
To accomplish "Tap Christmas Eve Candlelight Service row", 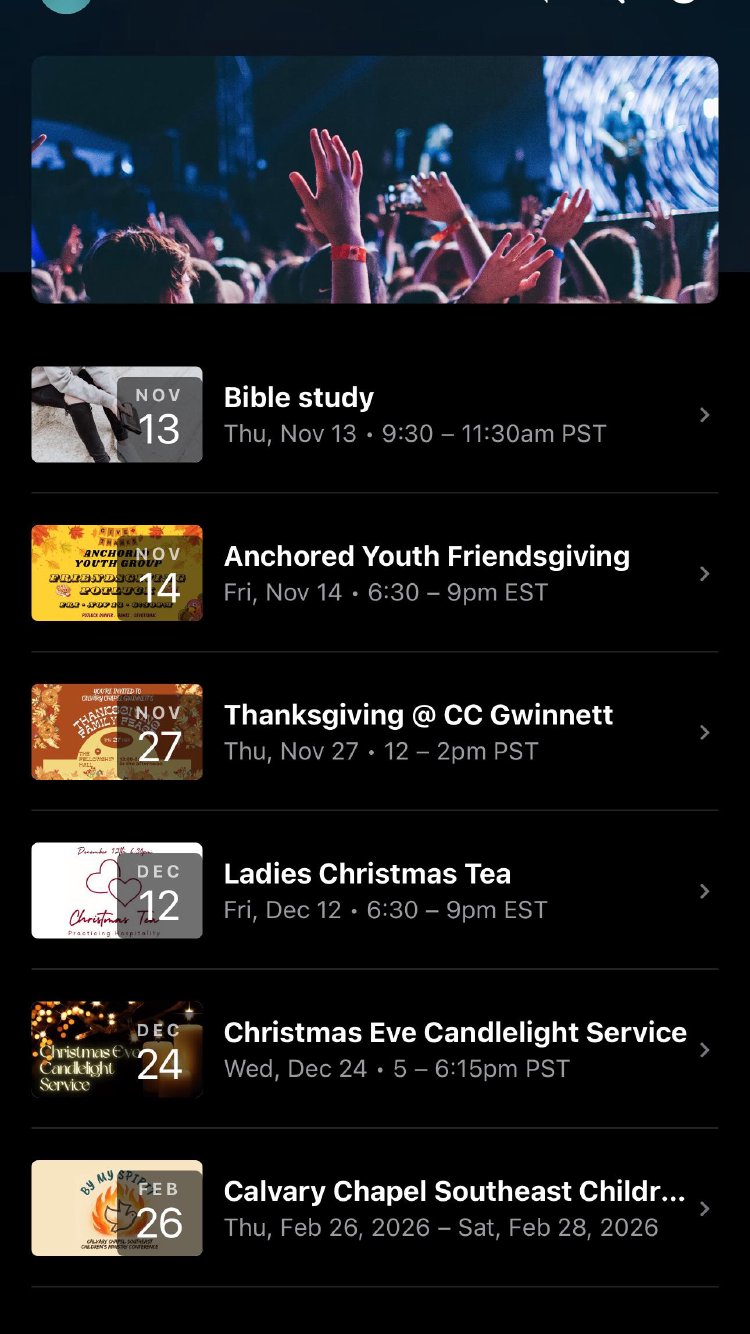I will click(x=374, y=1050).
